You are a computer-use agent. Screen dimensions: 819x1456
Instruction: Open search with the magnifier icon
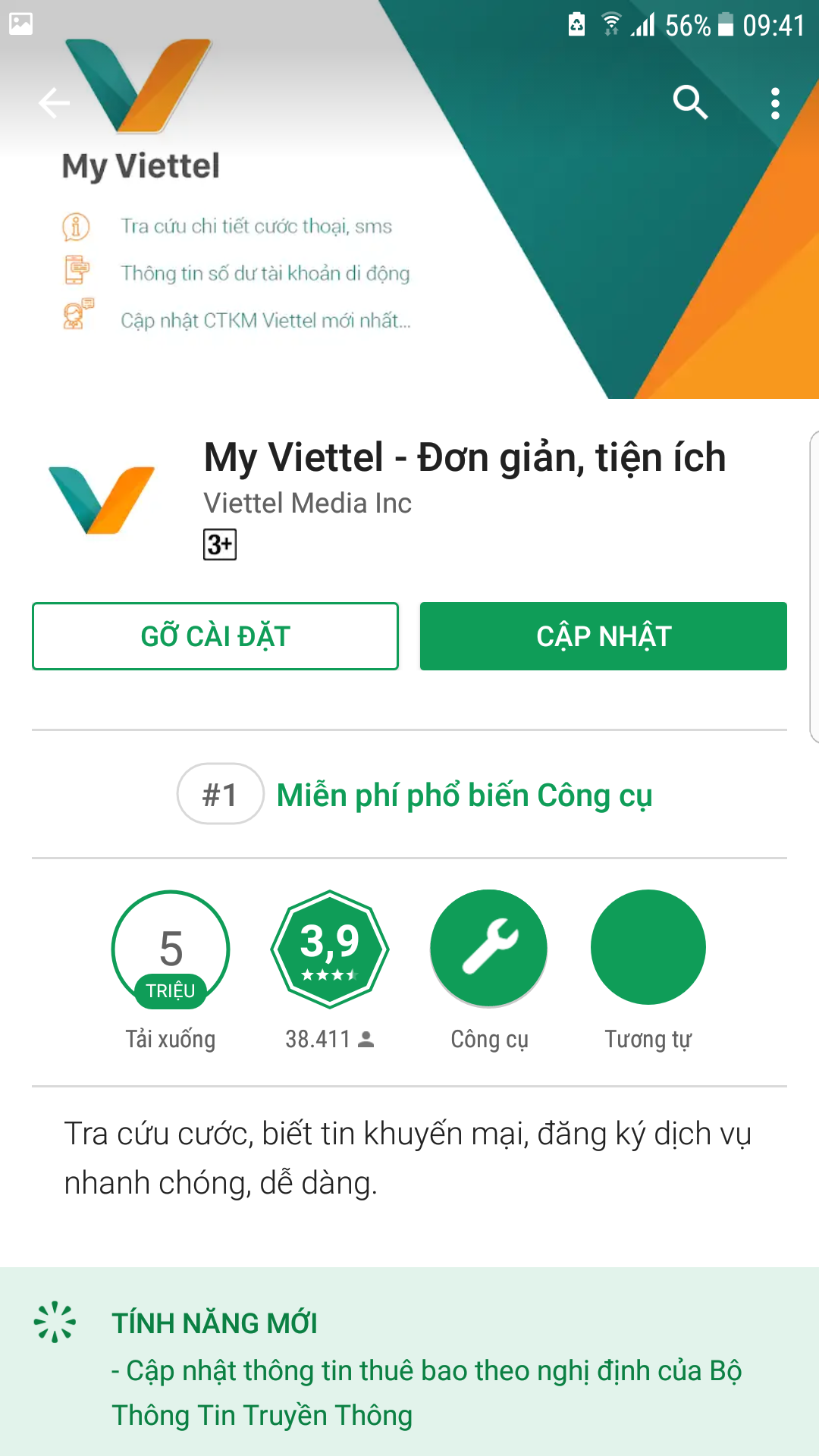(x=690, y=102)
